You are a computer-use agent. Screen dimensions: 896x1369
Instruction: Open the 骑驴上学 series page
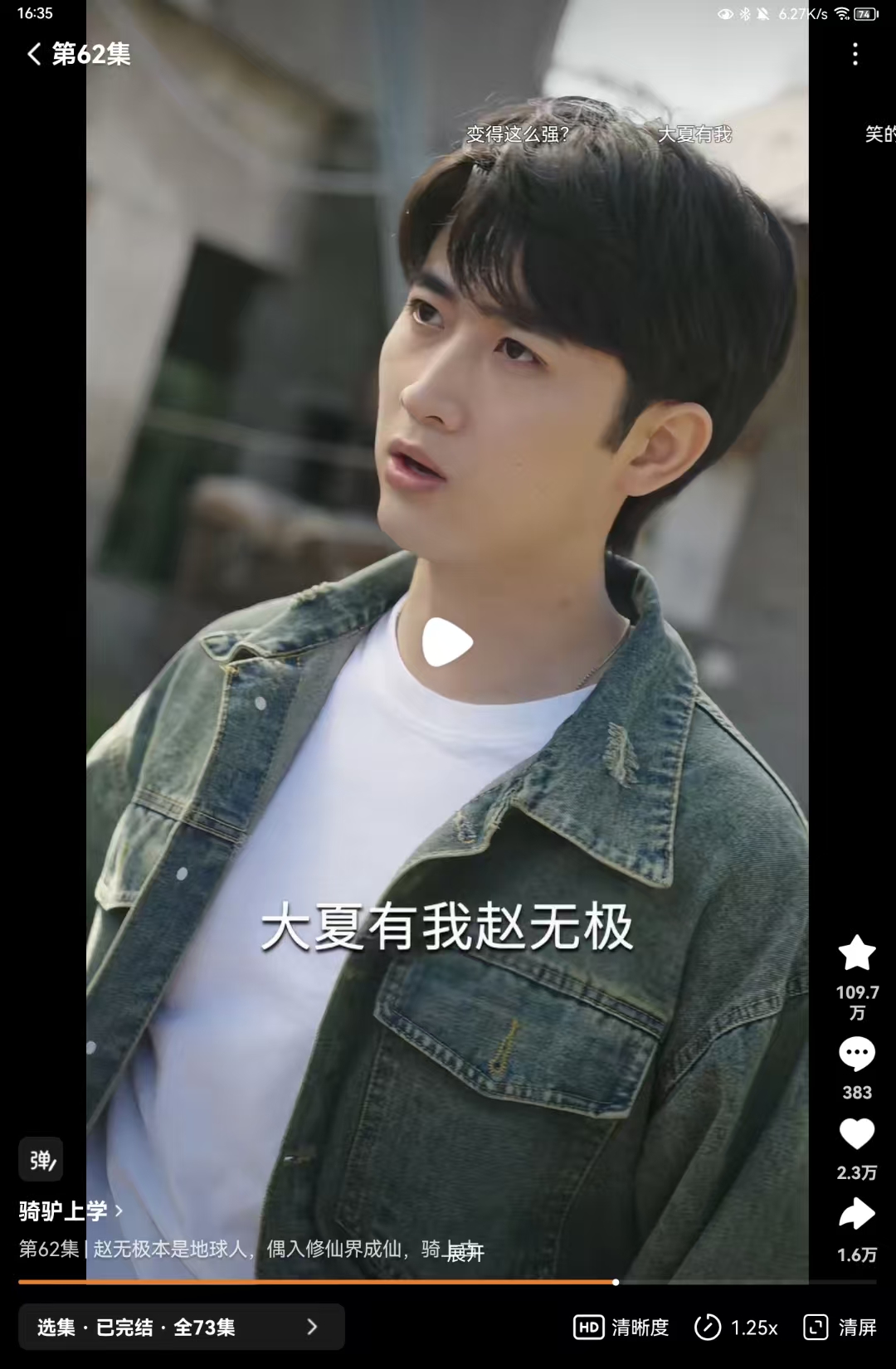coord(71,1211)
